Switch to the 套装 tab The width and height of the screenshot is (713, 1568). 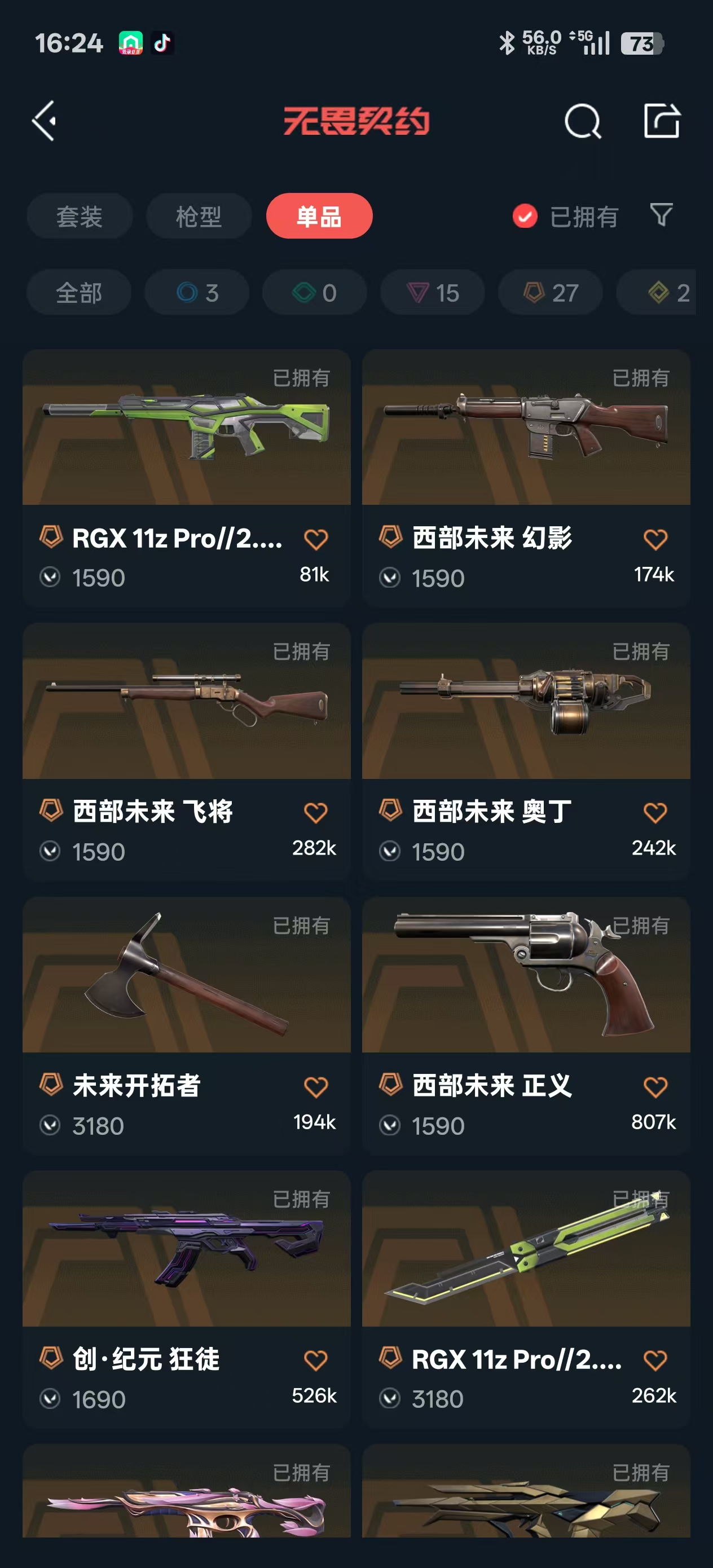pyautogui.click(x=79, y=217)
